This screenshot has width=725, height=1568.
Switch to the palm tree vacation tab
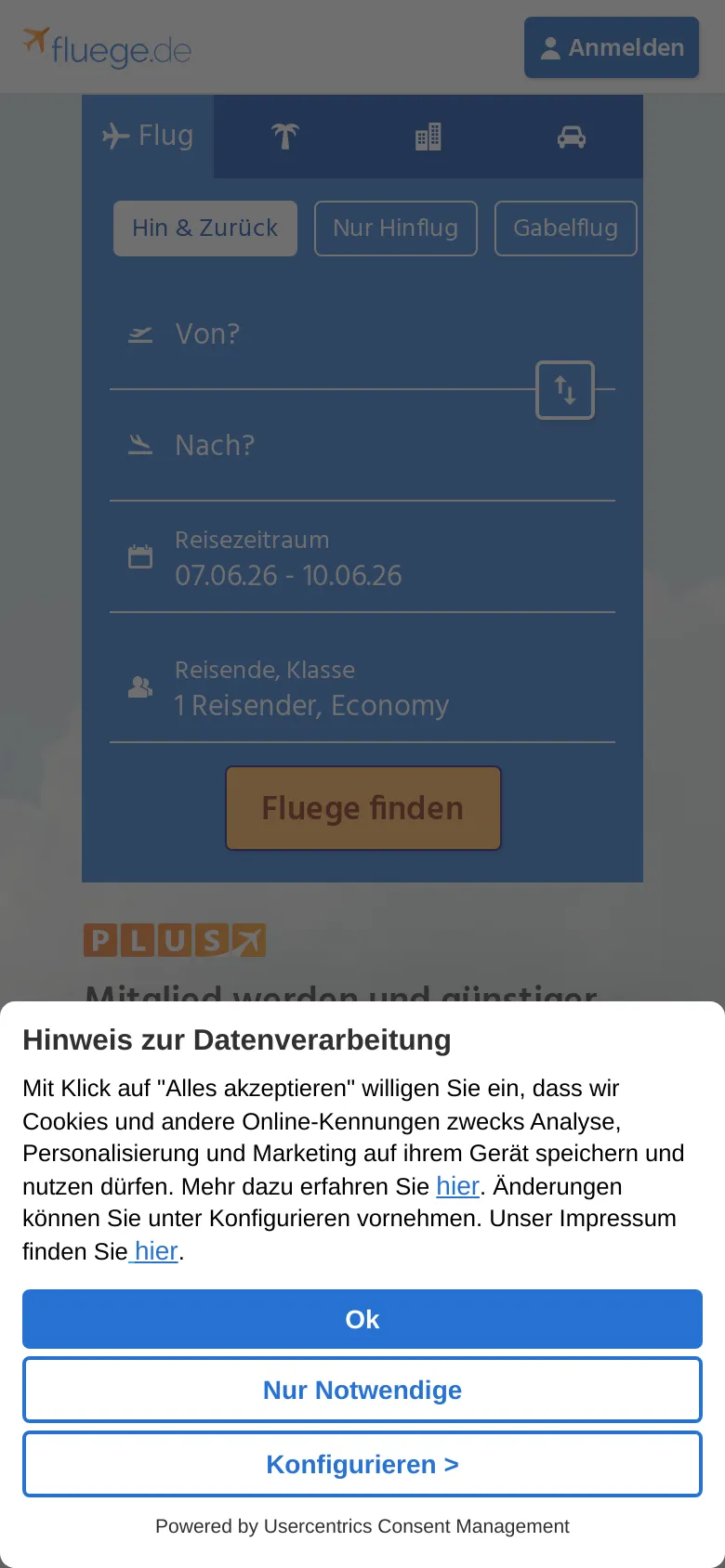click(x=285, y=137)
